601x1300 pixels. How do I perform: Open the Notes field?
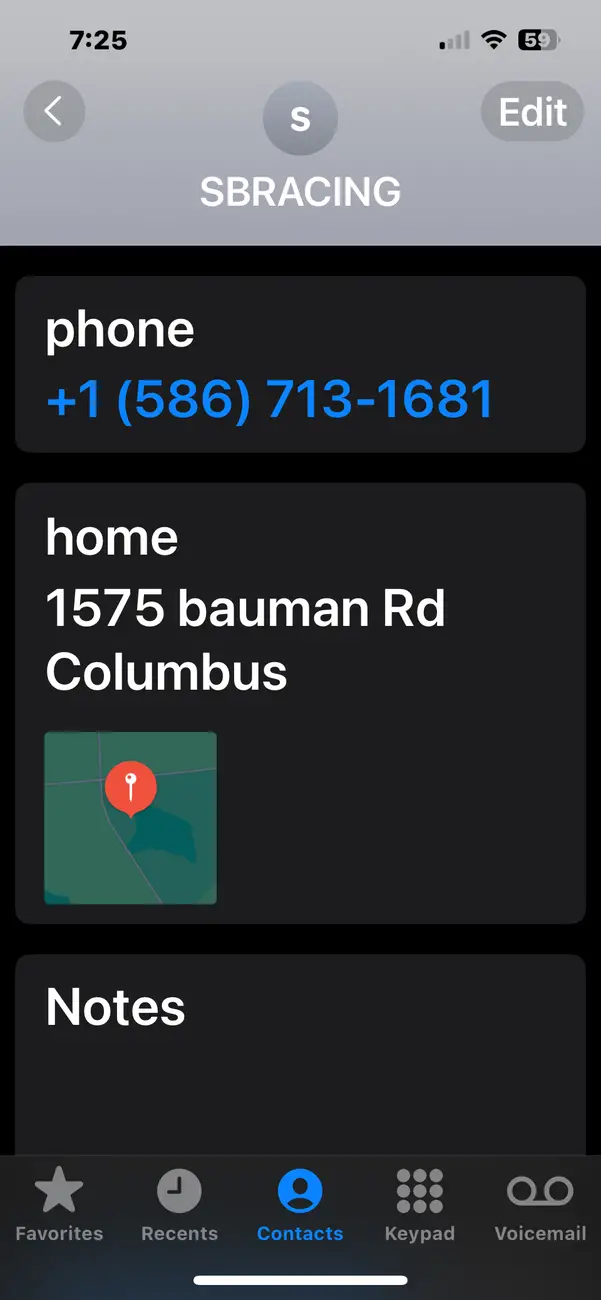(300, 1055)
